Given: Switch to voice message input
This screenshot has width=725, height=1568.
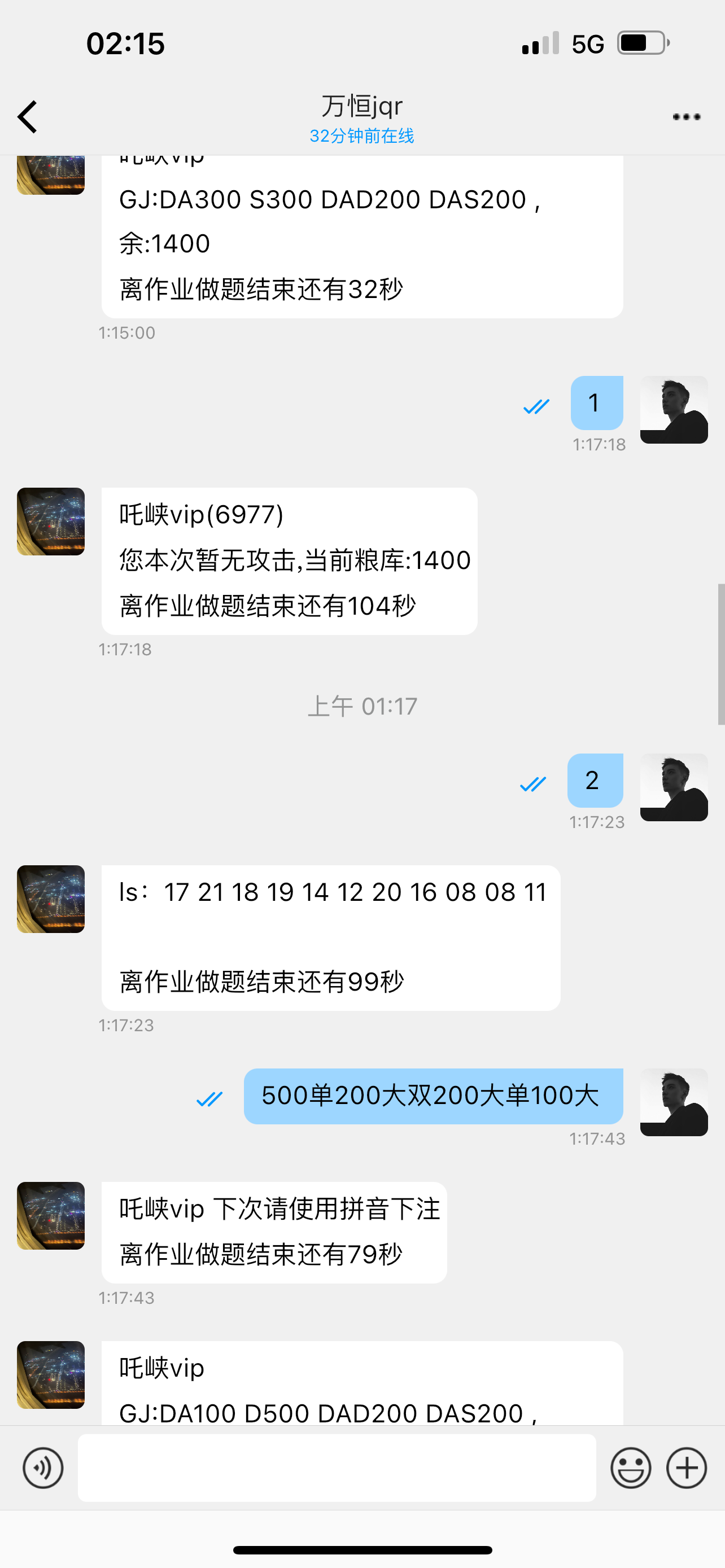Looking at the screenshot, I should tap(42, 1468).
